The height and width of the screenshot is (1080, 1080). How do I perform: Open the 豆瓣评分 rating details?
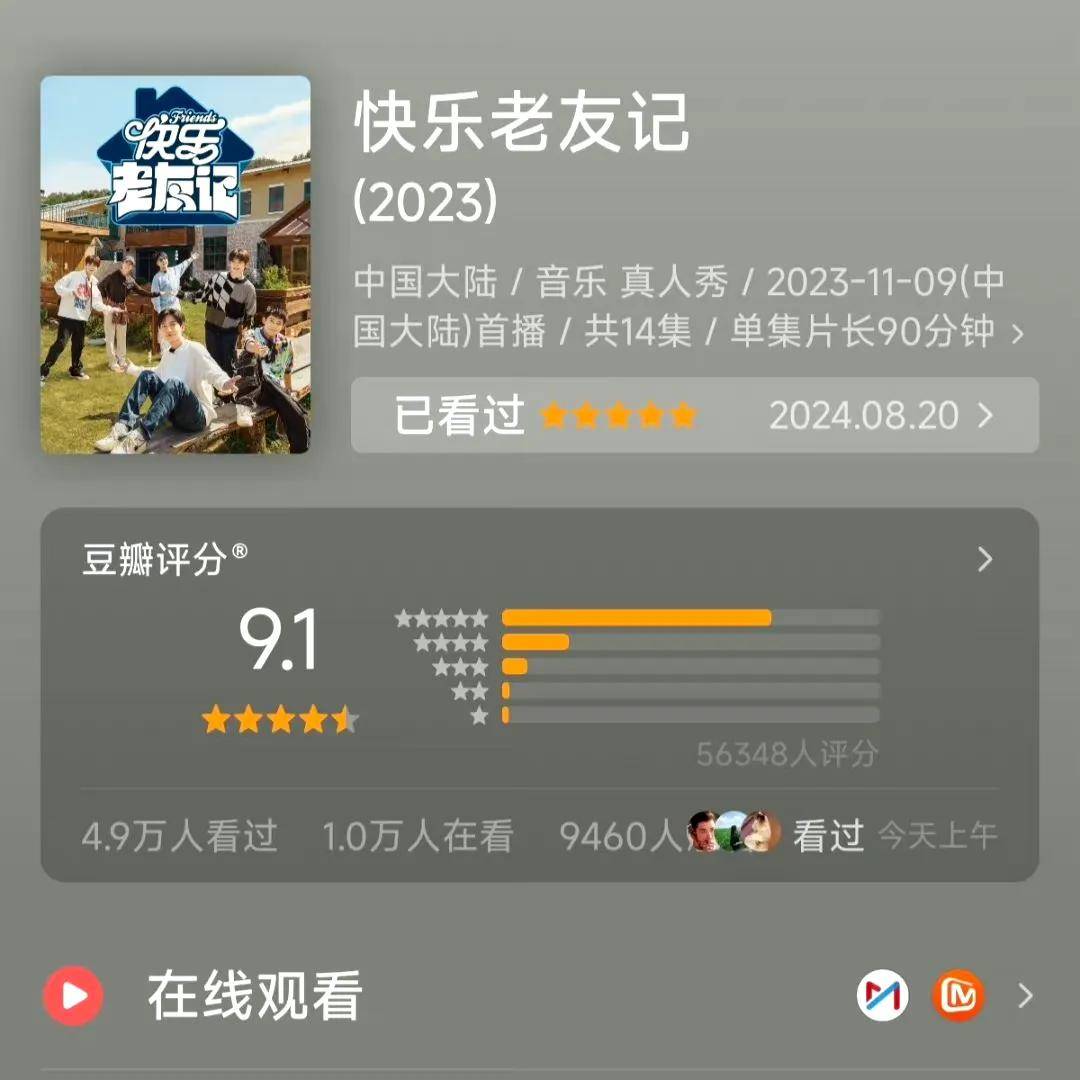[x=984, y=559]
